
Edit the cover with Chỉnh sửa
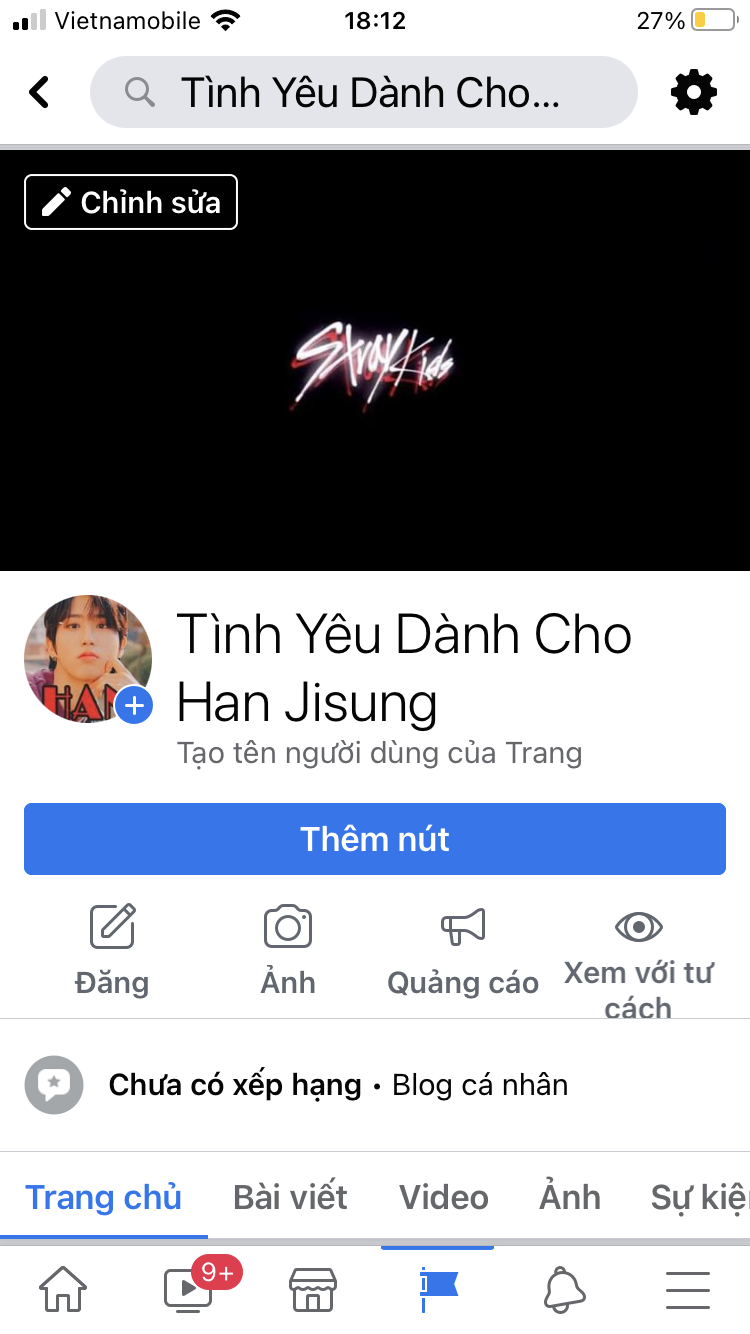coord(131,202)
